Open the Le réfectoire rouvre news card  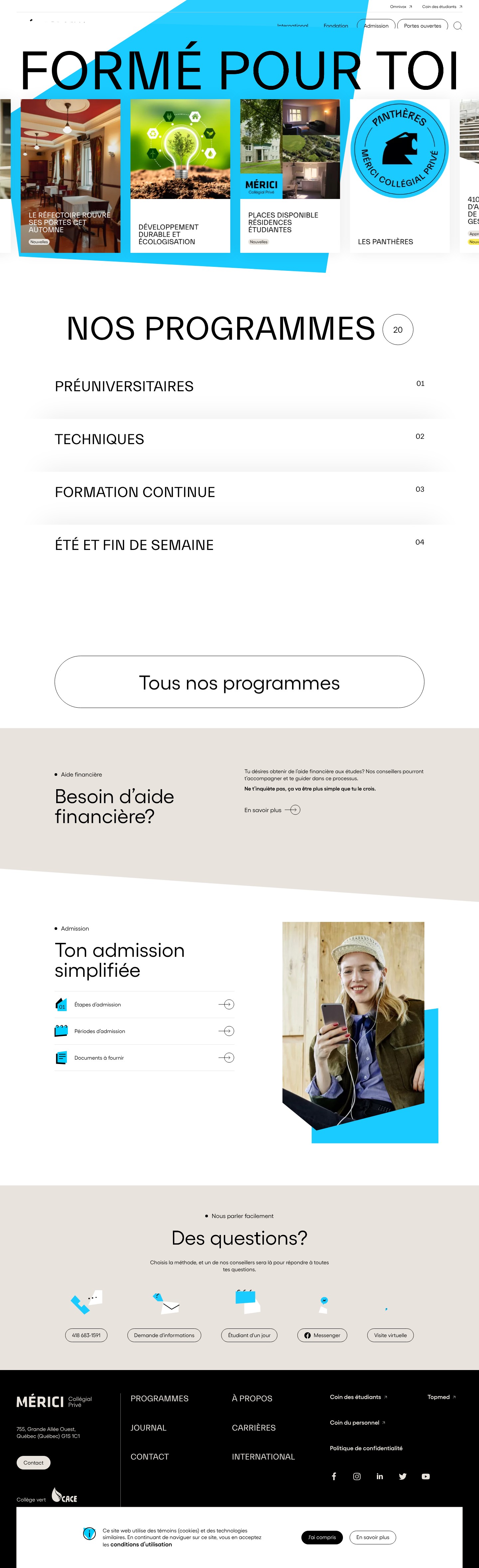click(71, 176)
